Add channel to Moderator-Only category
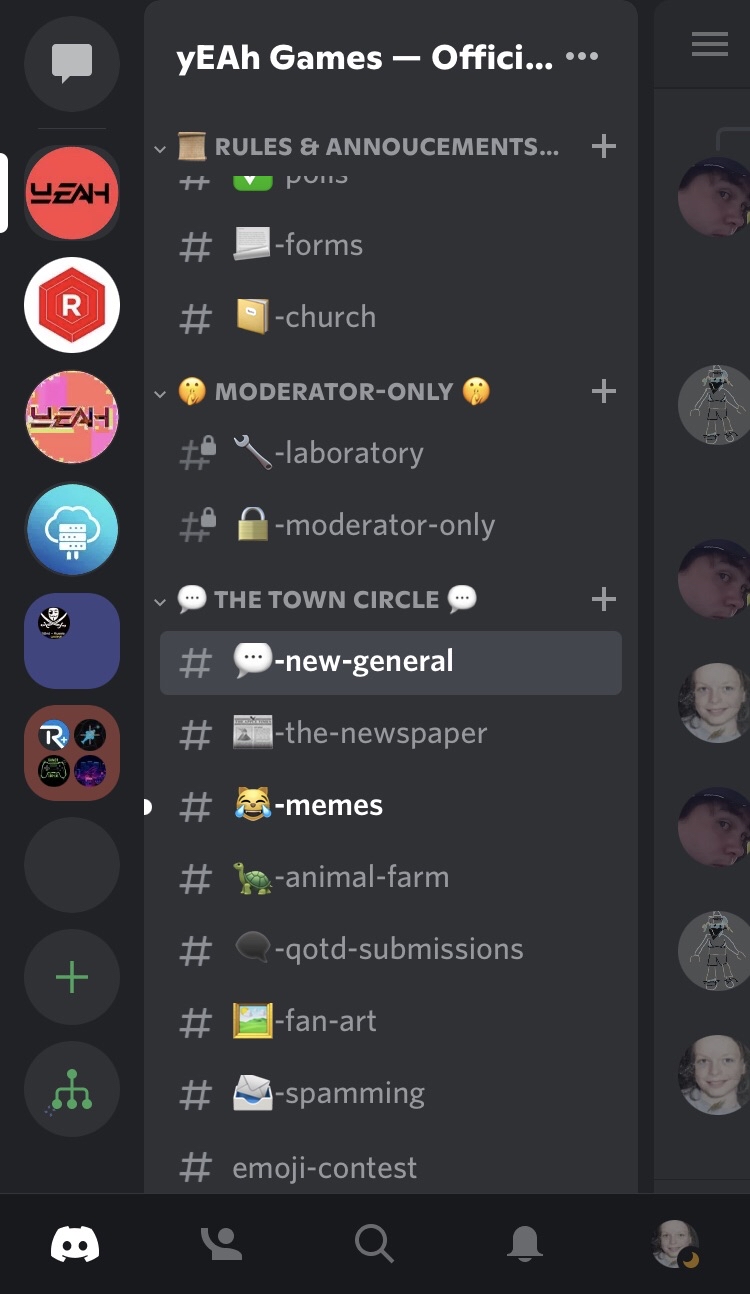750x1294 pixels. [x=603, y=391]
